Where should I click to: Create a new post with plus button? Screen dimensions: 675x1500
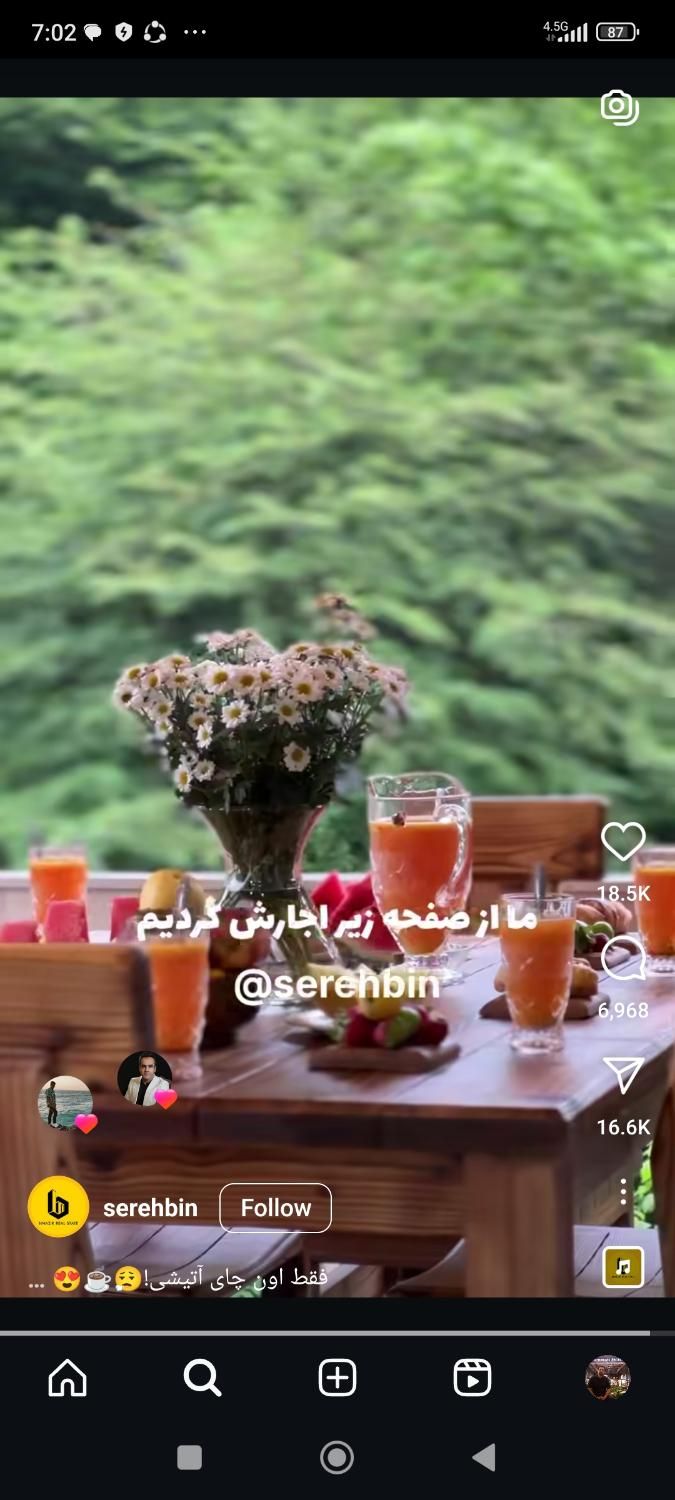tap(337, 1378)
